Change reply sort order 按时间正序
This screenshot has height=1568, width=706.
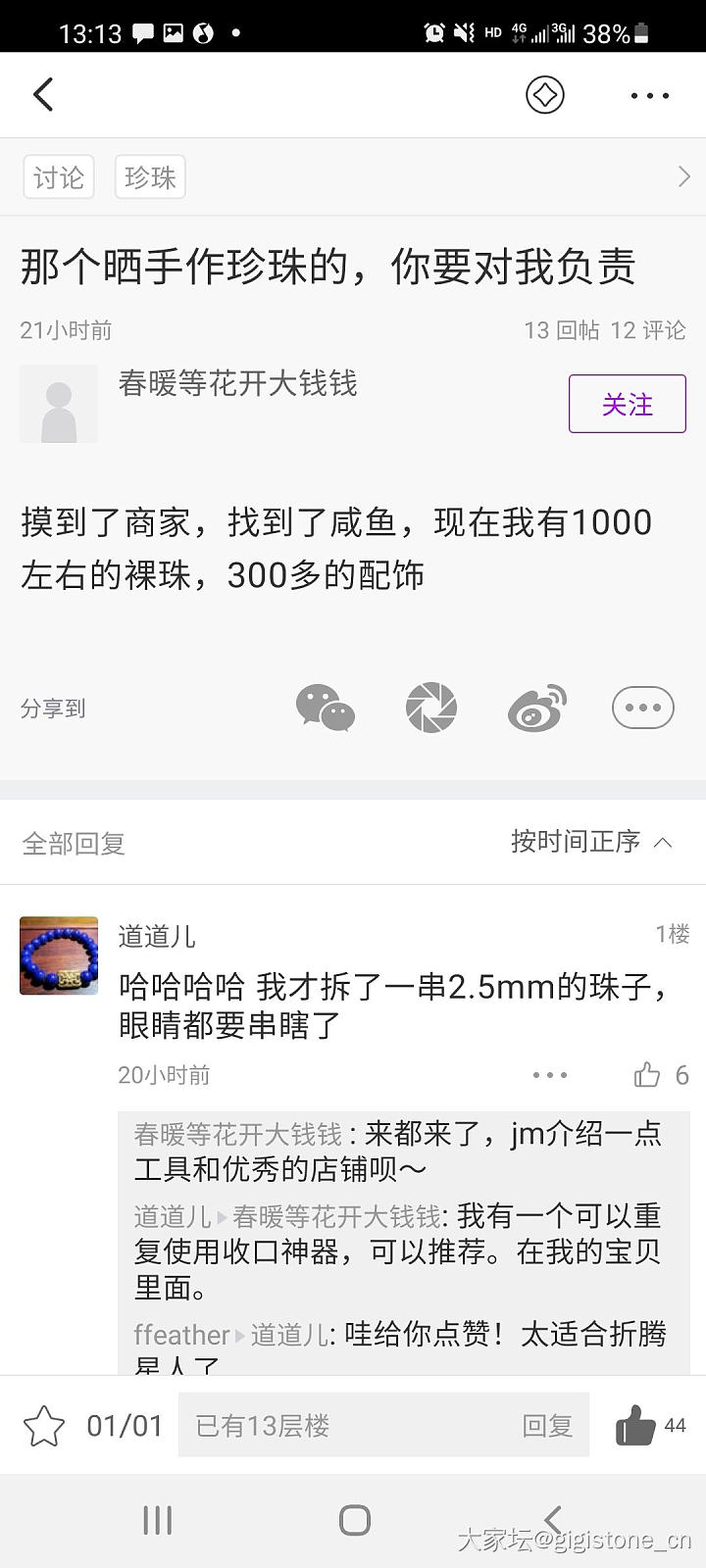coord(590,842)
